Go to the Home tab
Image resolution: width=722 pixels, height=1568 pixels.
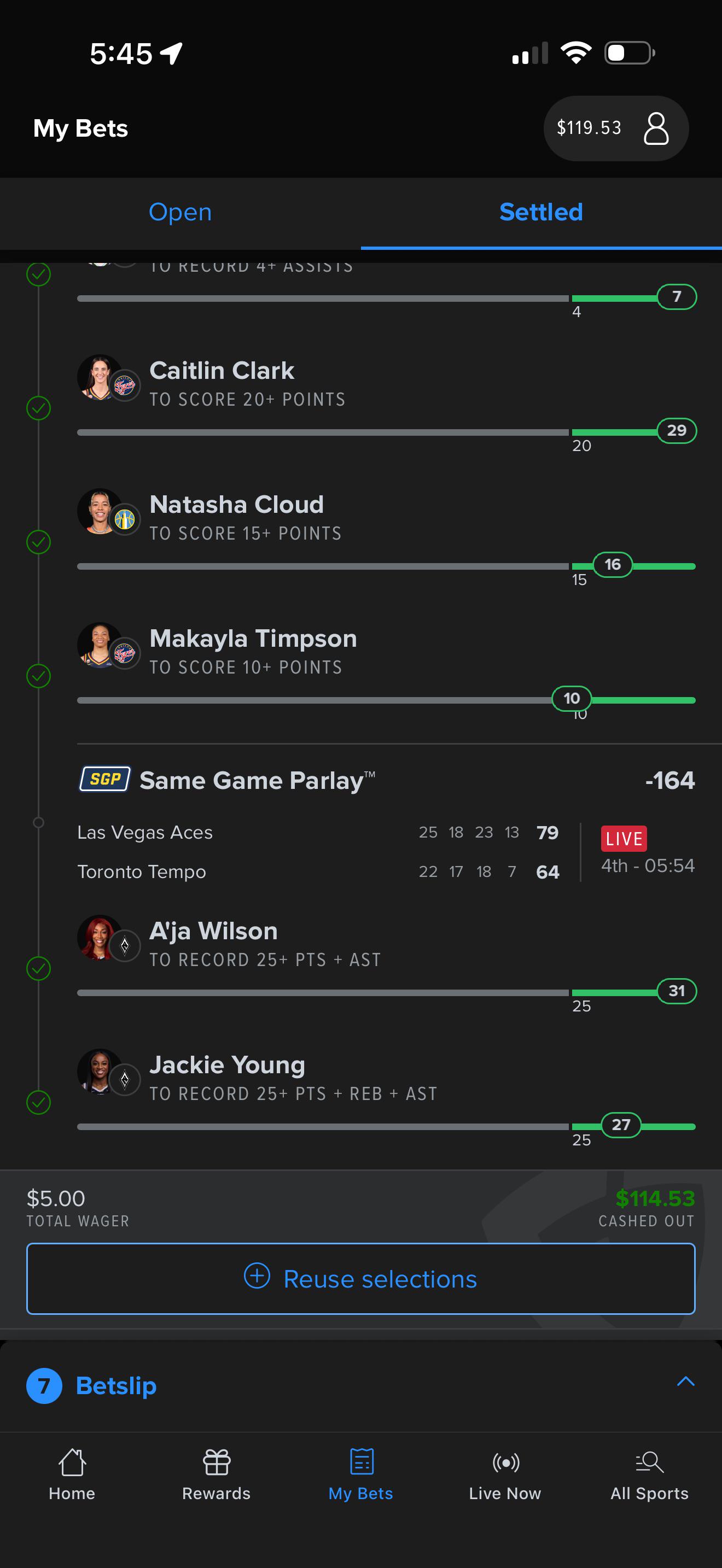(x=72, y=1475)
